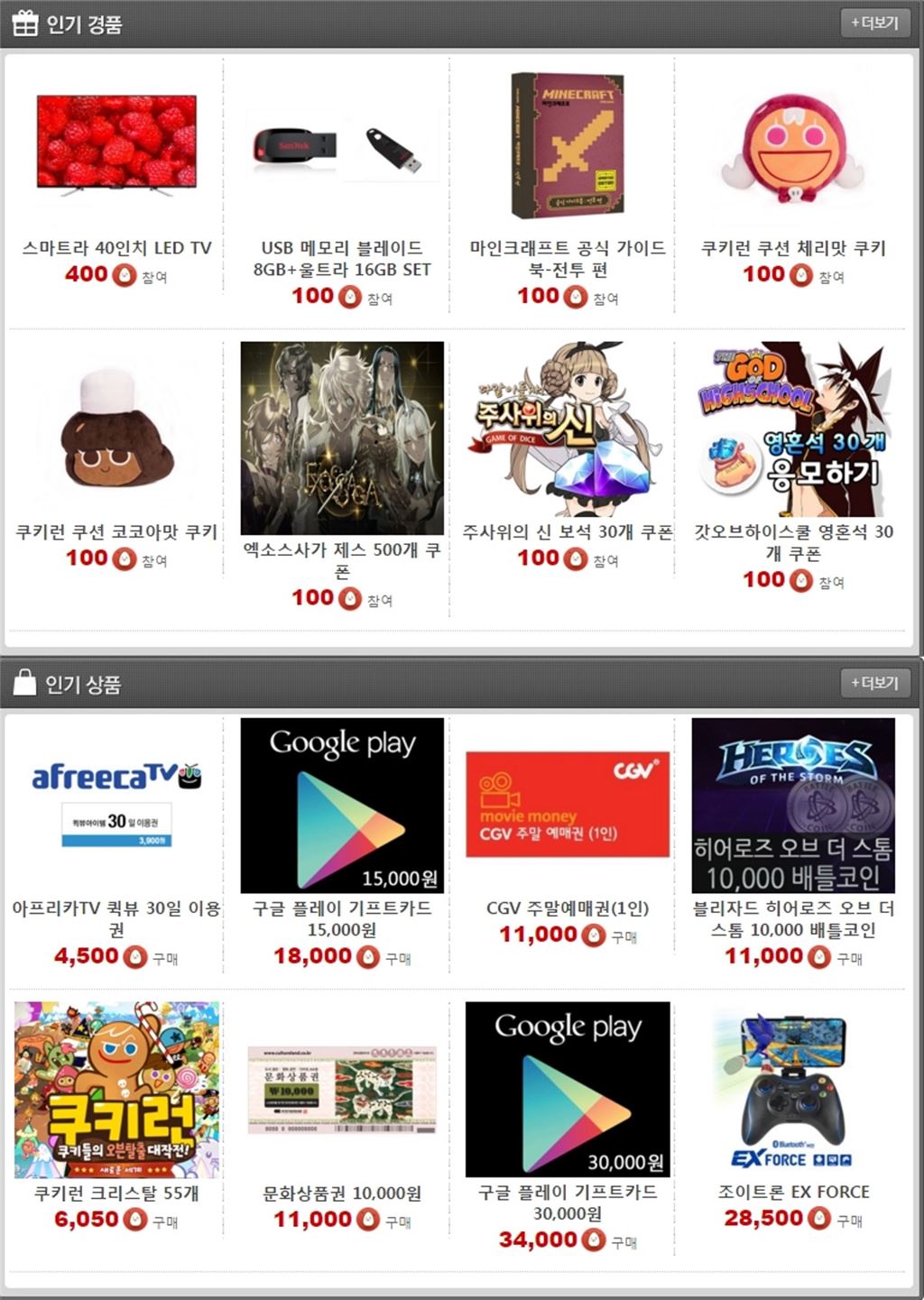Screen dimensions: 924x1300
Task: Open 문화상품권 10,000원 product
Action: [x=342, y=1089]
